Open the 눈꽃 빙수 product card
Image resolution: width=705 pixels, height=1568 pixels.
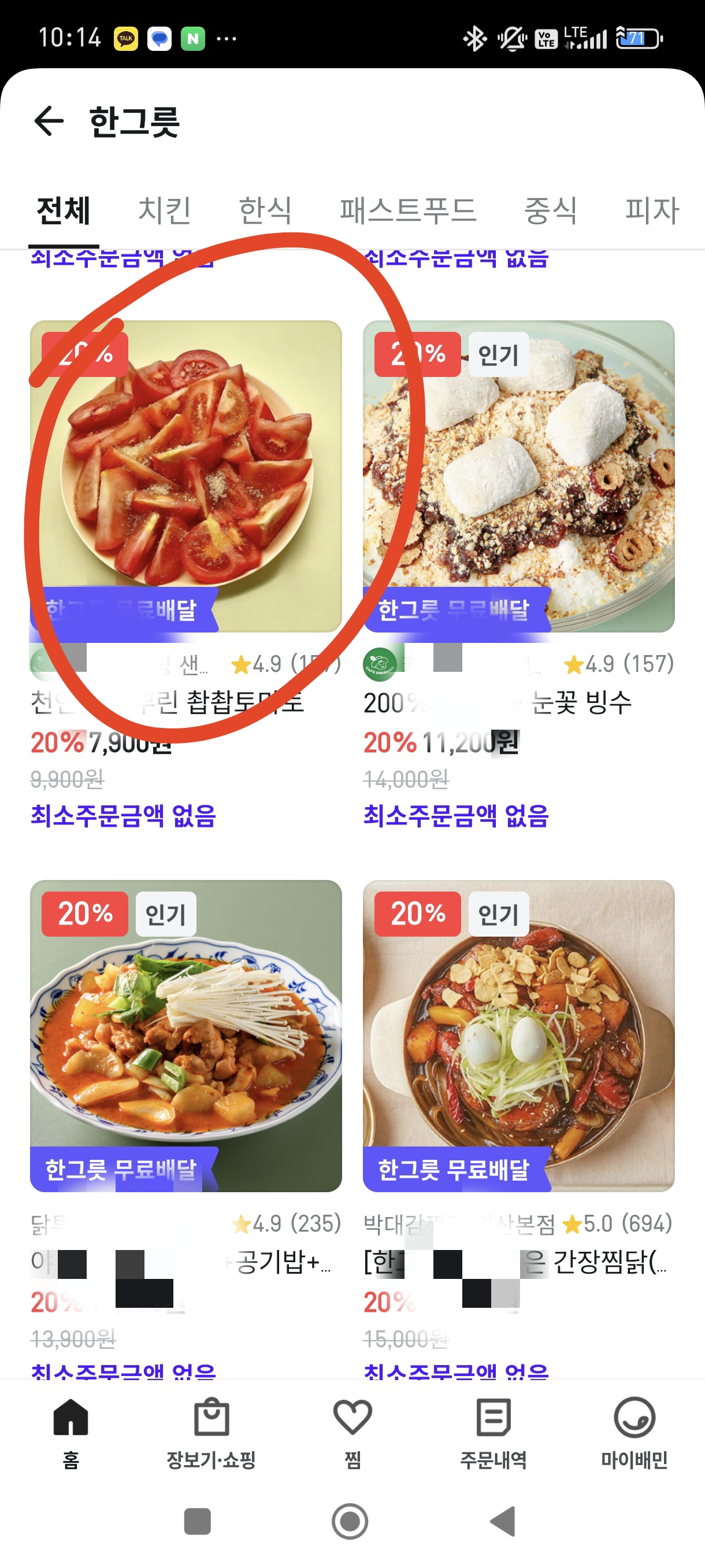(x=518, y=476)
